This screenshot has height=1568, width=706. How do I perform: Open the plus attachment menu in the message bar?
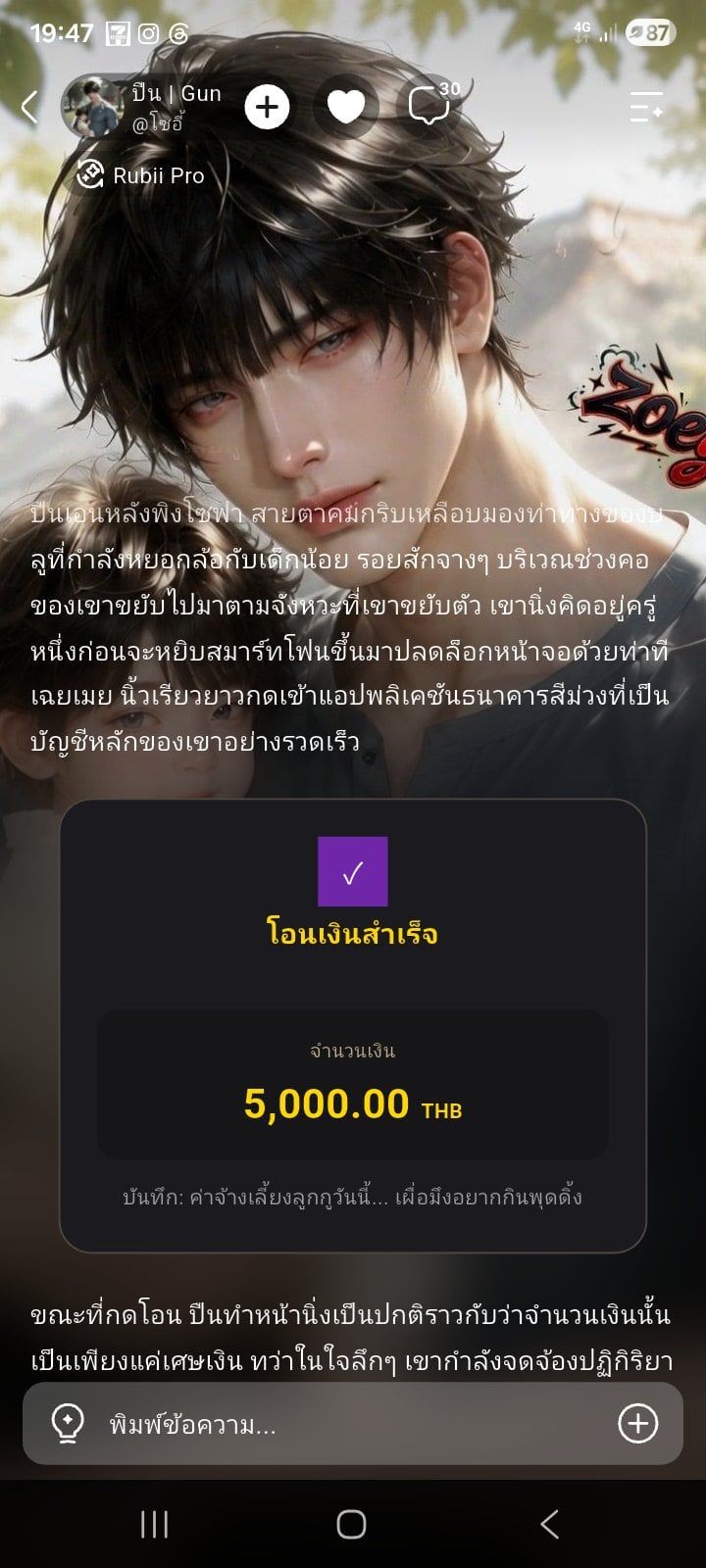637,1424
